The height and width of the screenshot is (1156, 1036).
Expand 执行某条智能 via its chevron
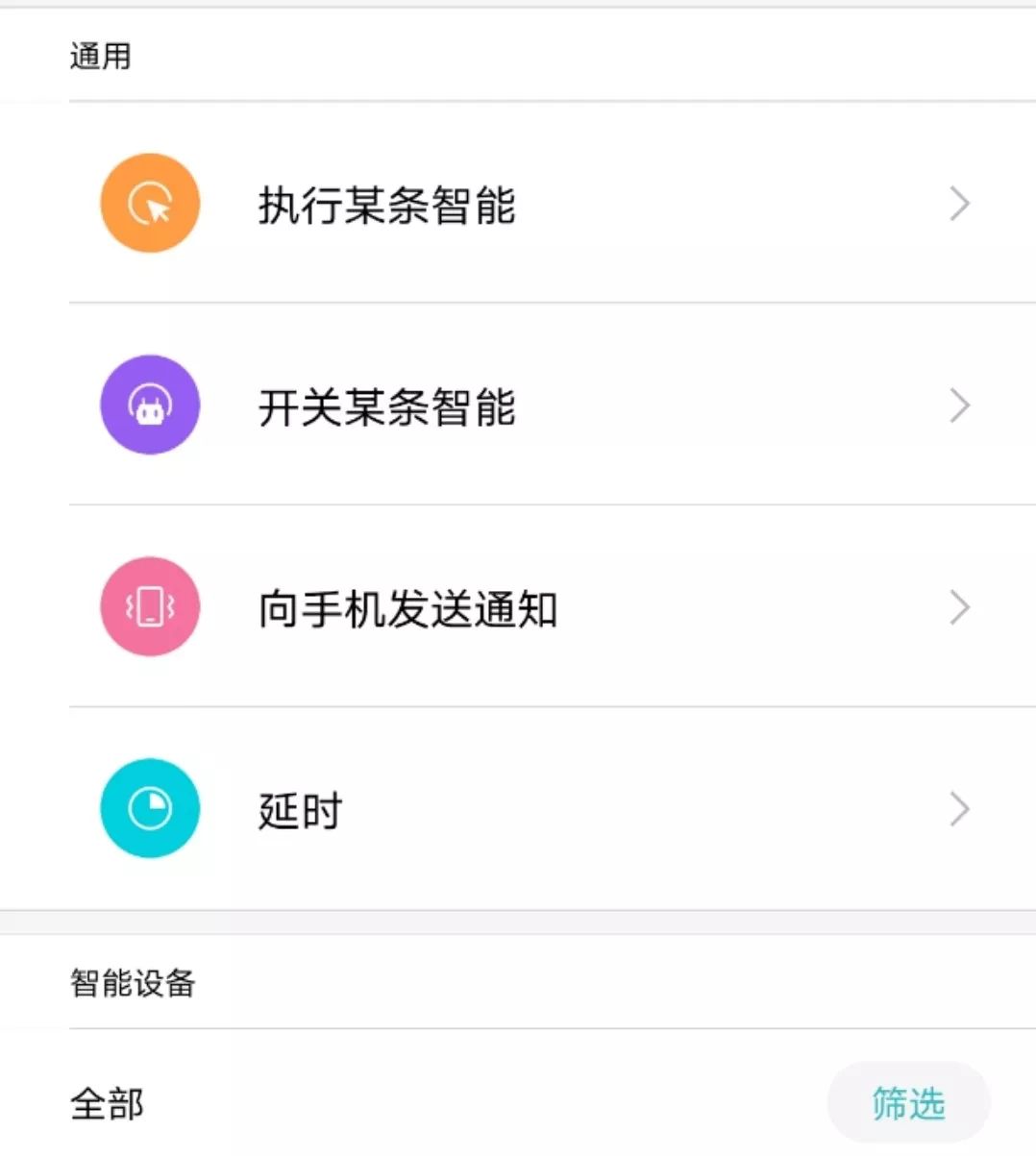click(x=958, y=203)
